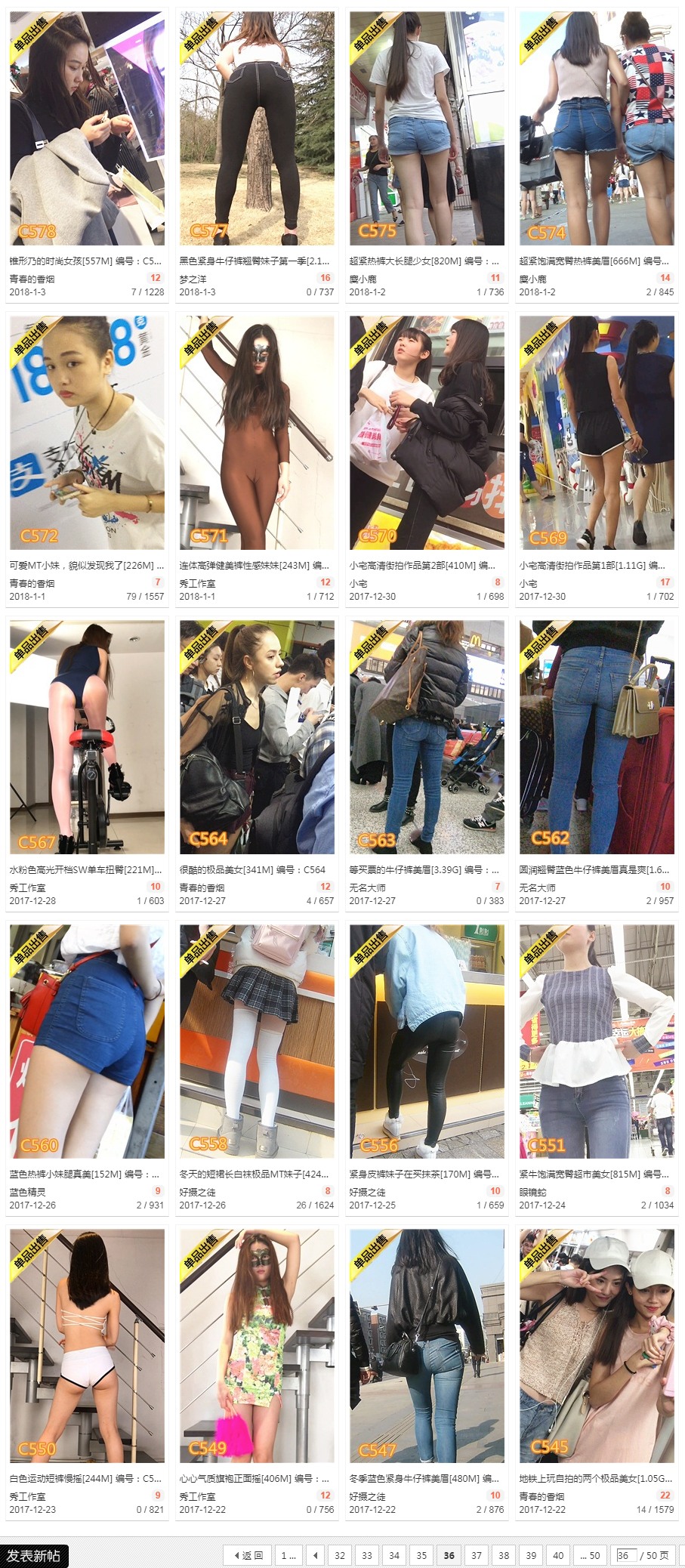Open thread thumbnail C551
The width and height of the screenshot is (685, 1568).
tap(597, 1042)
